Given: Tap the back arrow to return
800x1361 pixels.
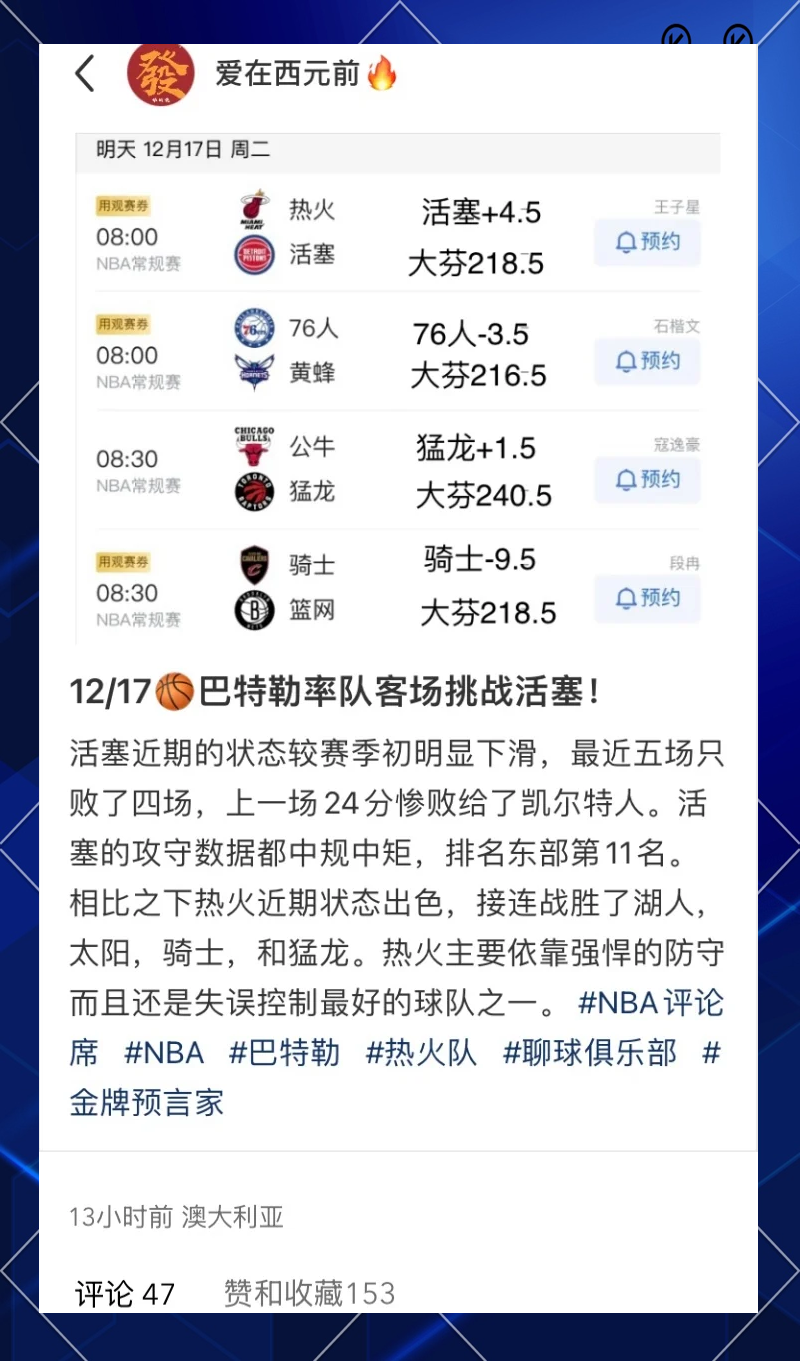Looking at the screenshot, I should pyautogui.click(x=87, y=73).
